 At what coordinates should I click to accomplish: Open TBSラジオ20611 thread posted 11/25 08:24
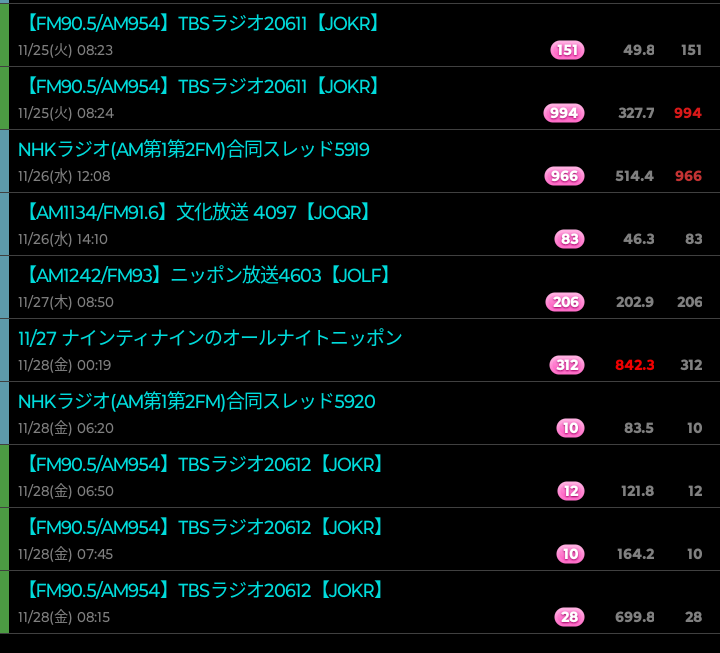(200, 87)
